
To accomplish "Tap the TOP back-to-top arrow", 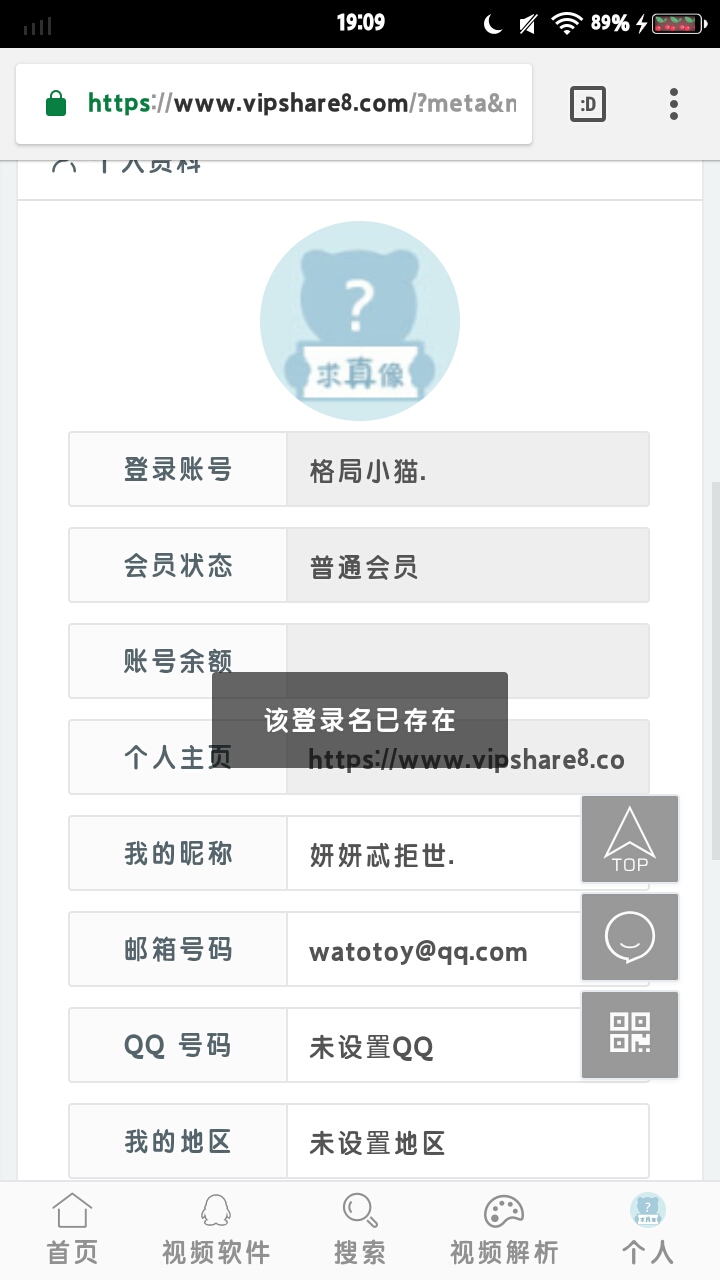I will click(629, 838).
